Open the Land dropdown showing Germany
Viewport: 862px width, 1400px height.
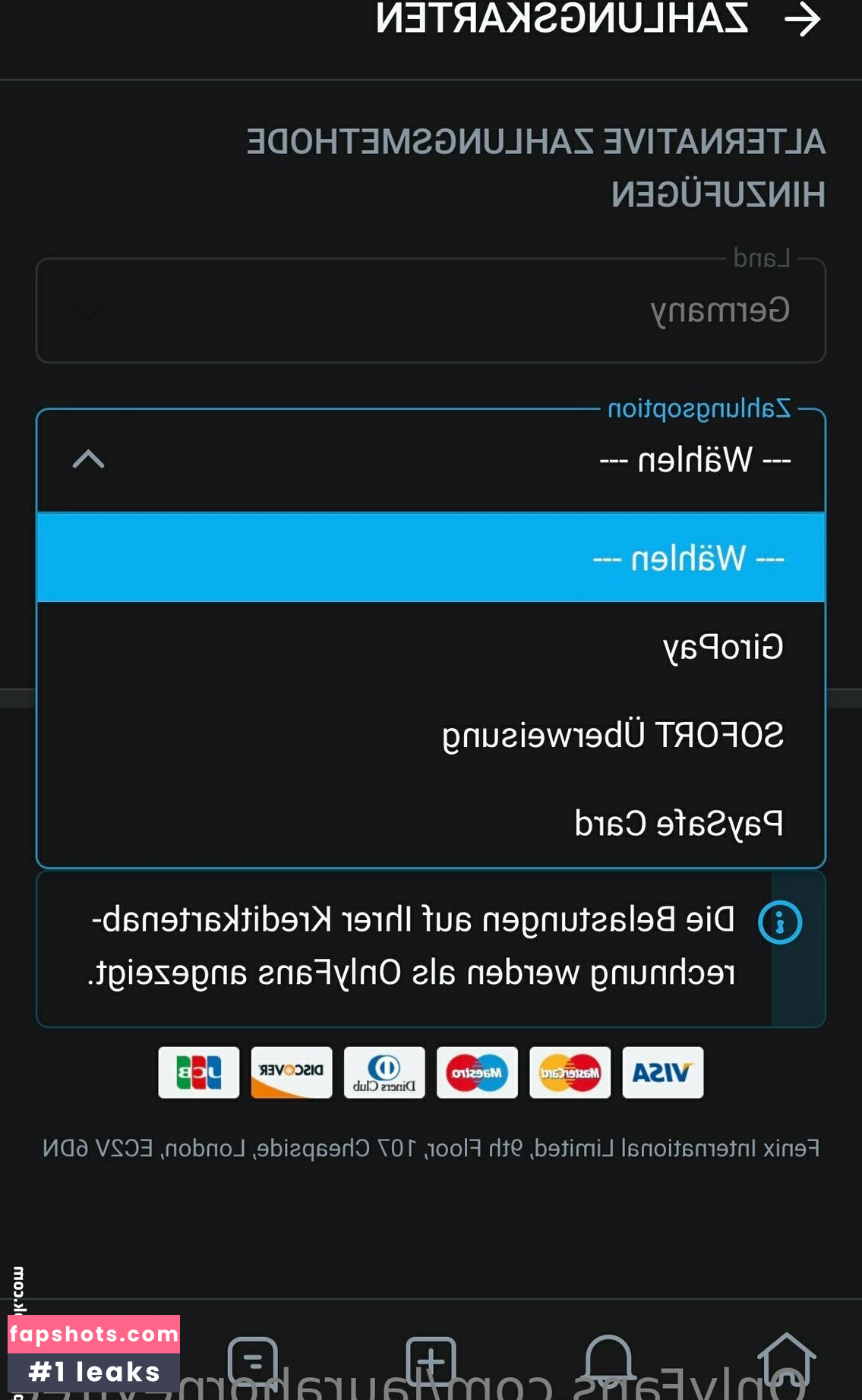pos(430,311)
